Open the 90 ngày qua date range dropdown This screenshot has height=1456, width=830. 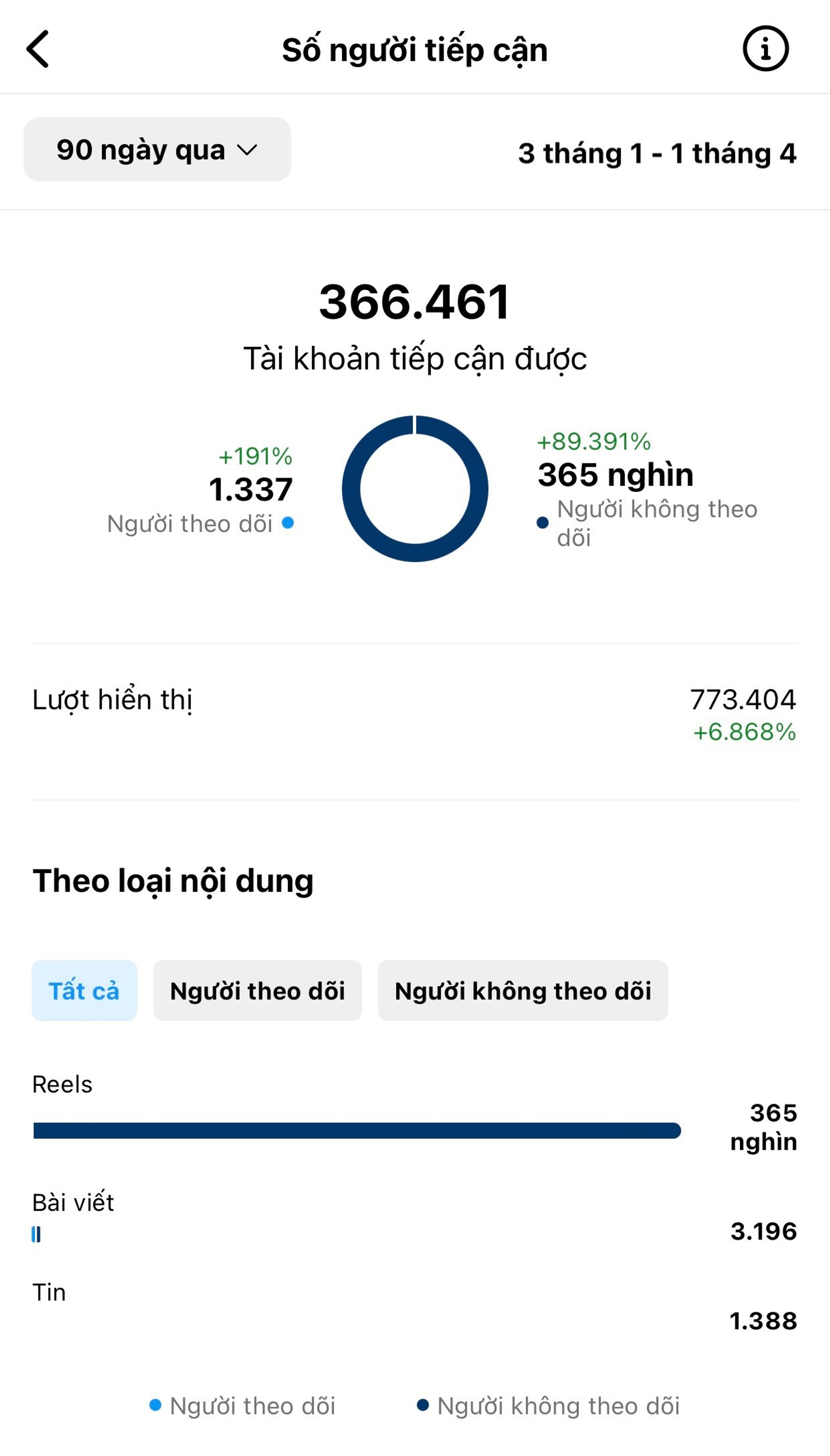pos(157,149)
